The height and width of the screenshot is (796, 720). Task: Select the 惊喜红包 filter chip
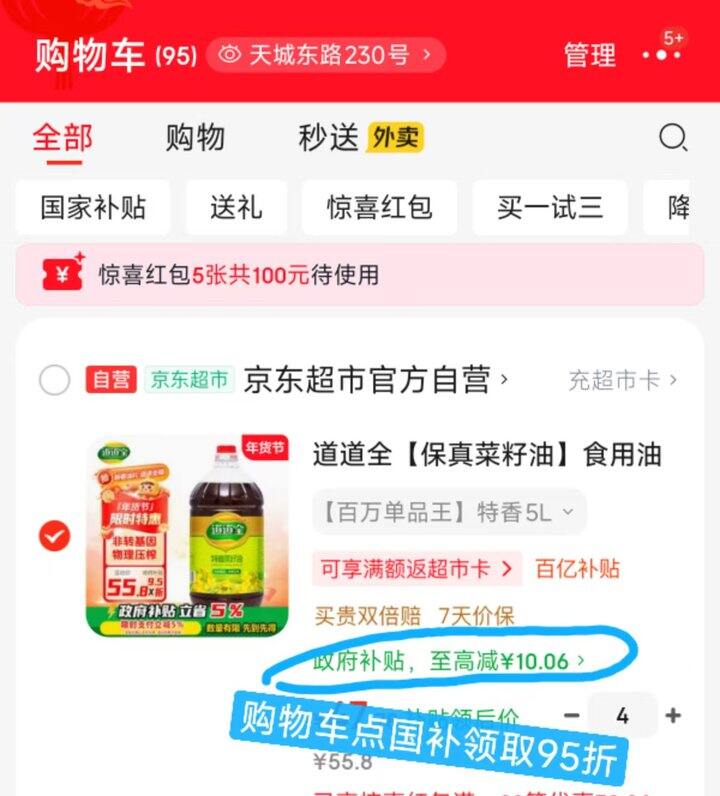(x=379, y=208)
